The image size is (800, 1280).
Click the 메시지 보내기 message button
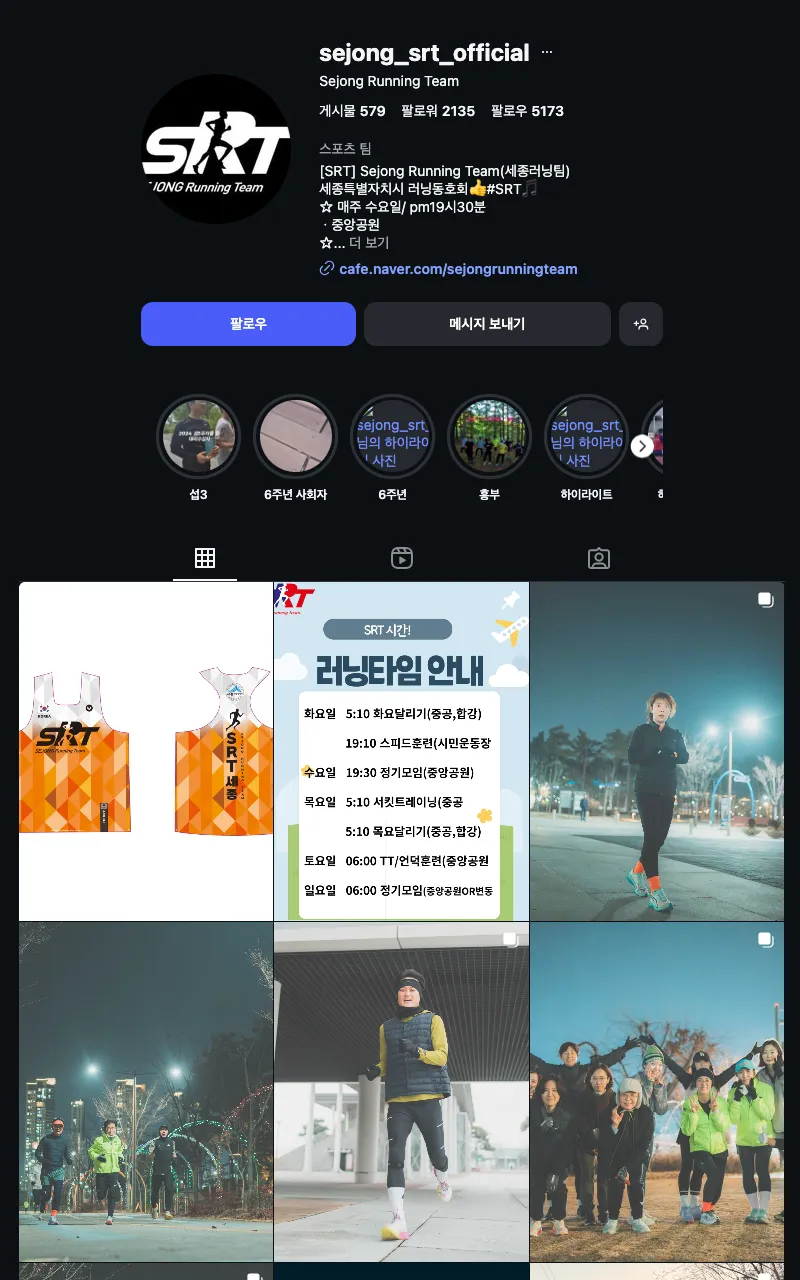[487, 324]
